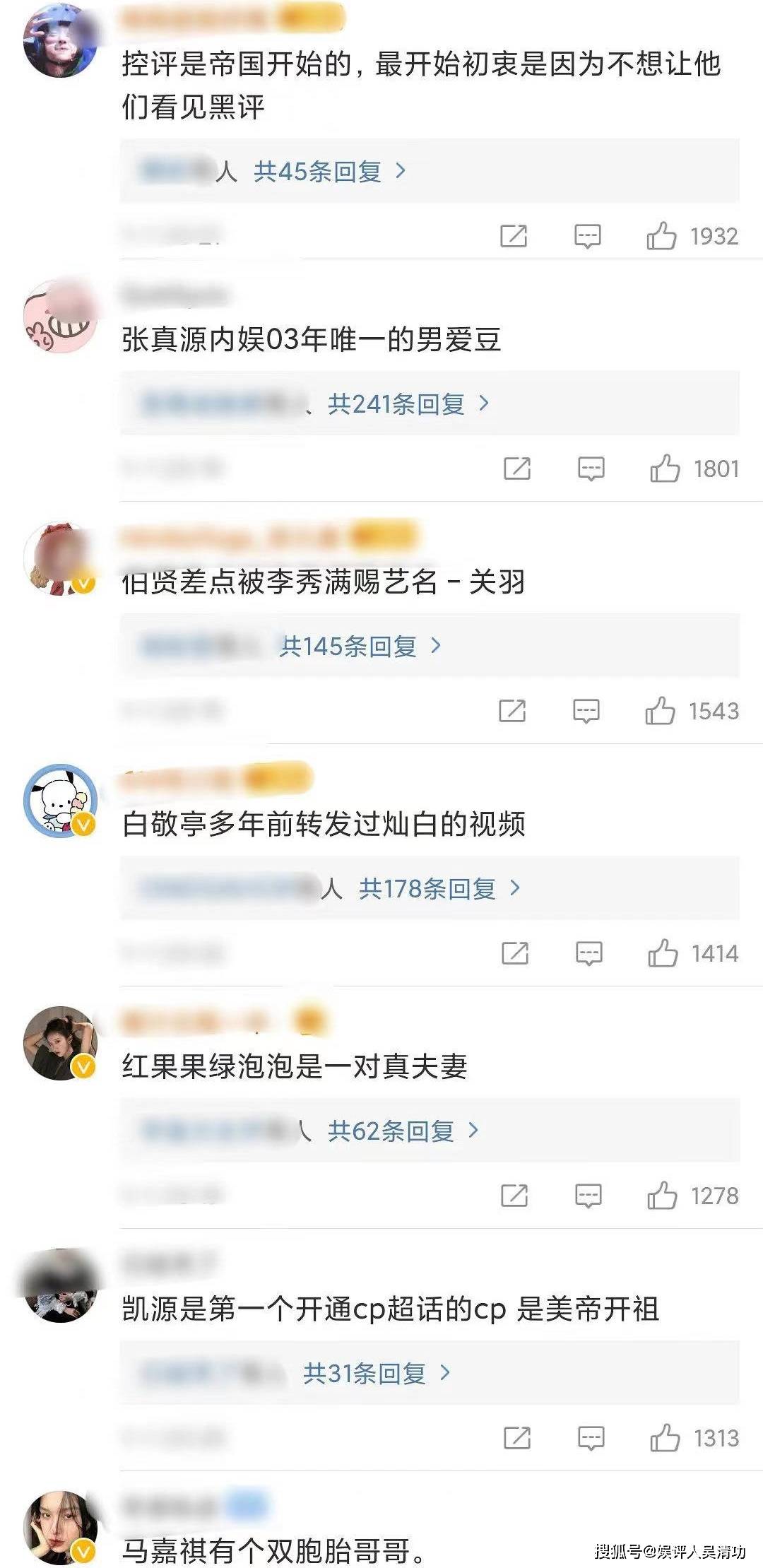Reply to the 凯源 cp超话 comment
763x1568 pixels.
(x=591, y=1438)
